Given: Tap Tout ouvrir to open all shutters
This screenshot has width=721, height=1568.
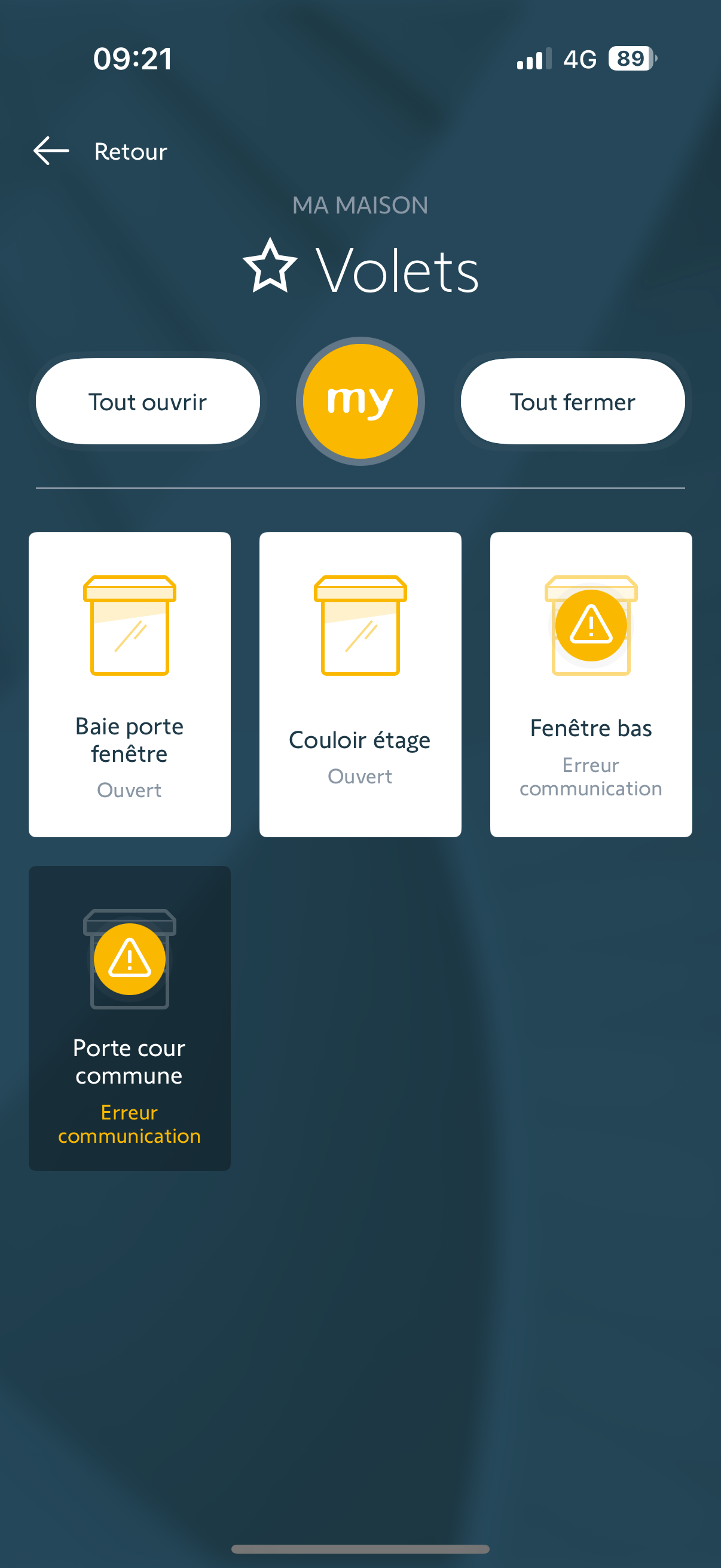Looking at the screenshot, I should [x=148, y=402].
